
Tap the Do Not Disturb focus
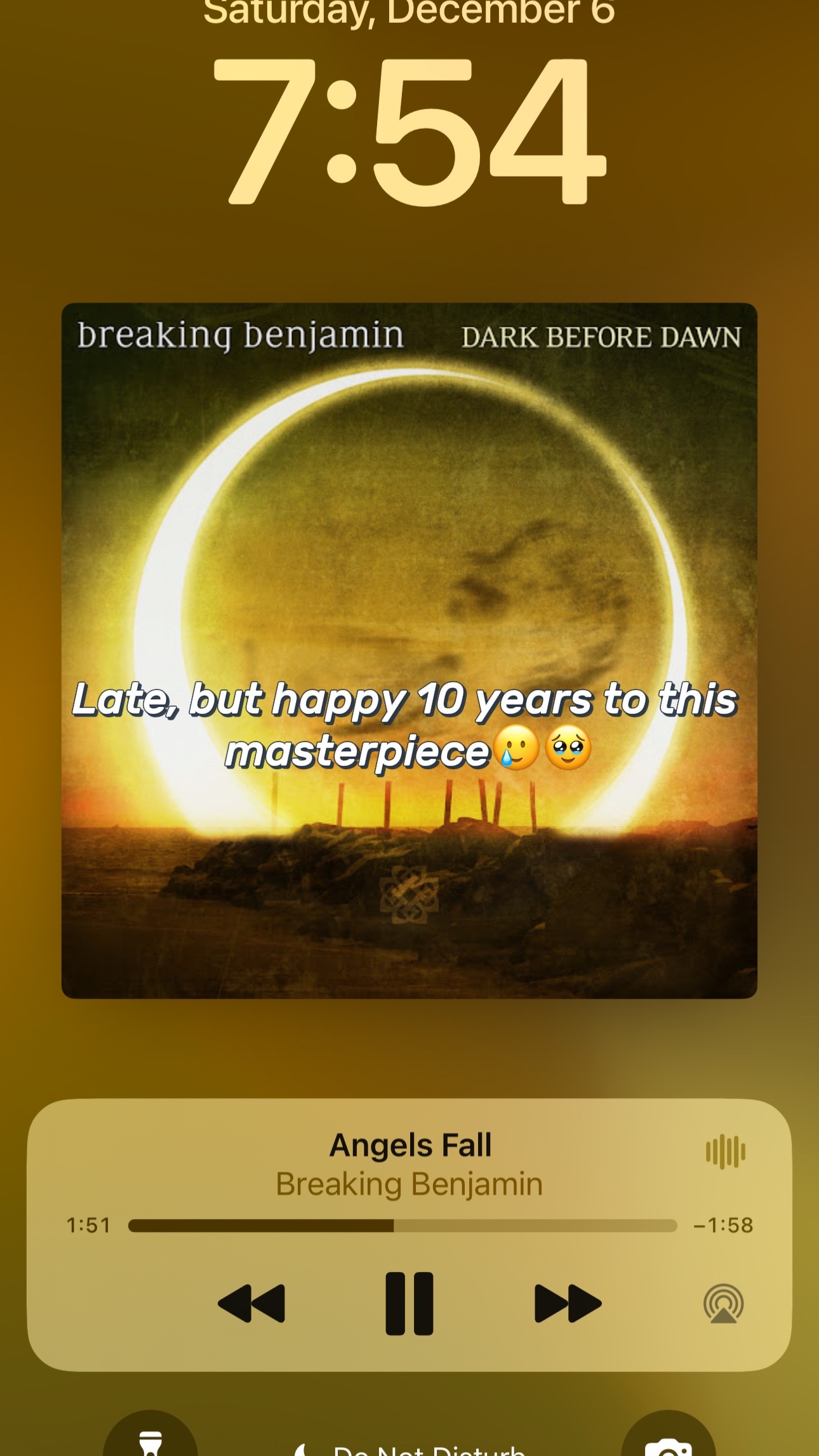pos(409,1448)
